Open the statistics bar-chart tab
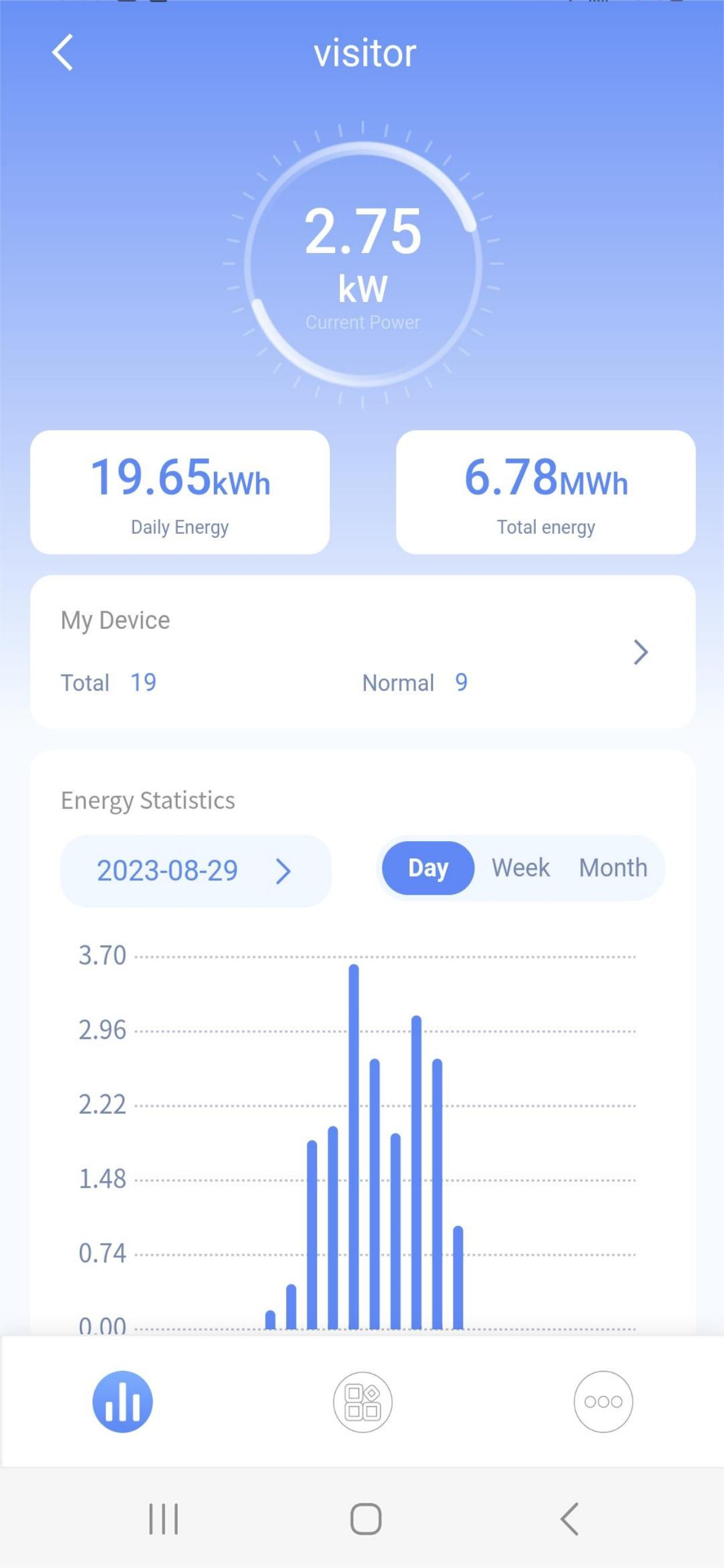 (x=122, y=1401)
